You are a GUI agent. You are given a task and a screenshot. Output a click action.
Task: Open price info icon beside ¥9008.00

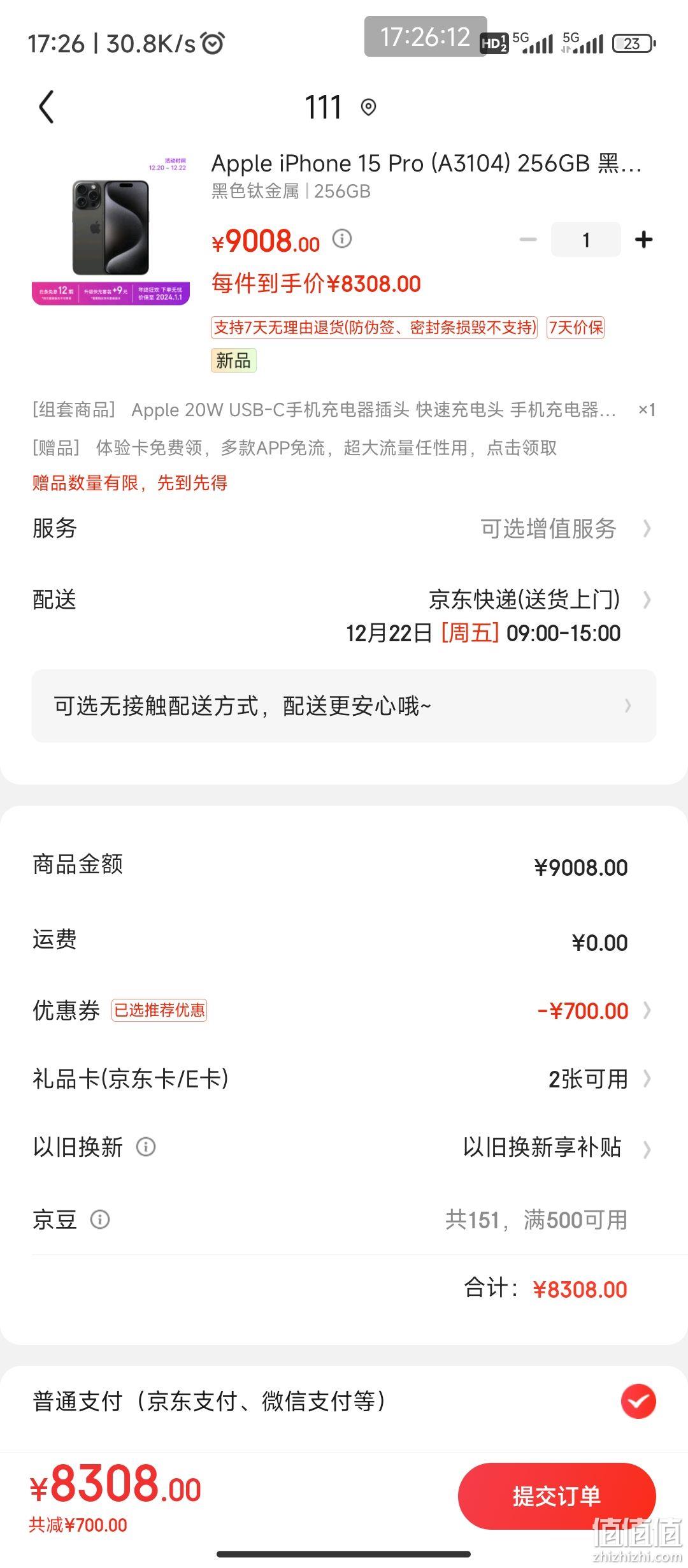click(343, 239)
